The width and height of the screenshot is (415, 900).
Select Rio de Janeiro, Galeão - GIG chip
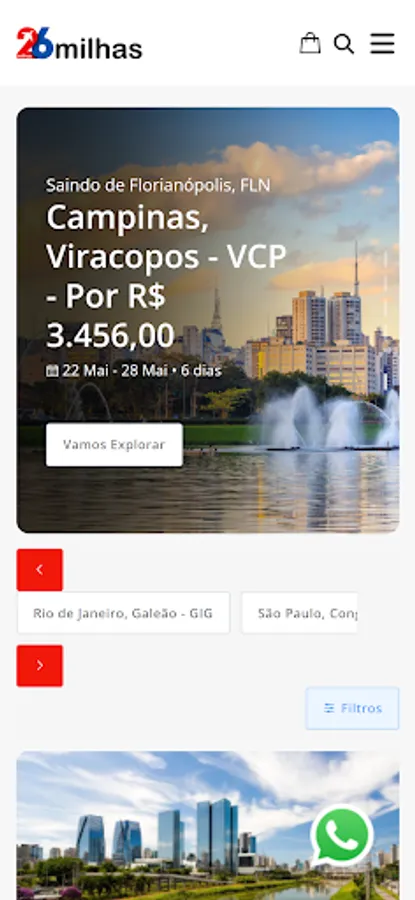click(x=123, y=613)
